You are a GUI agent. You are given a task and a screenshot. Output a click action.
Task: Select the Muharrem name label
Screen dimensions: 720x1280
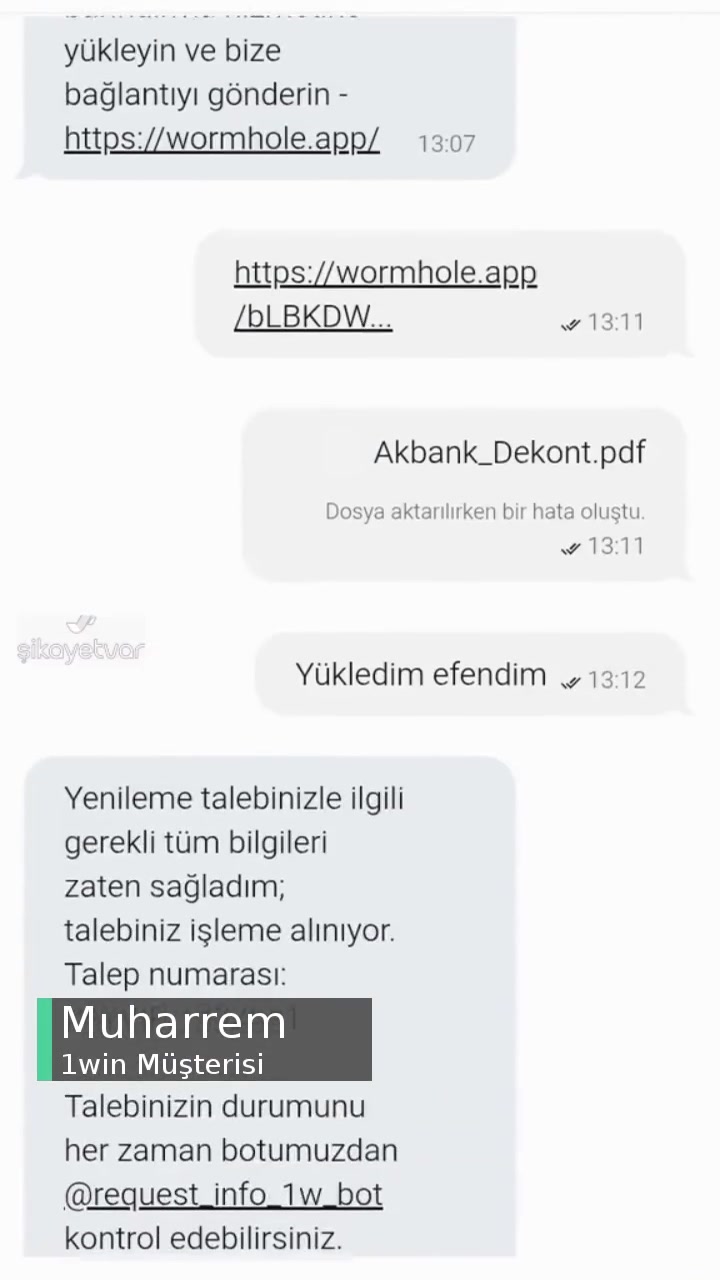tap(174, 1022)
